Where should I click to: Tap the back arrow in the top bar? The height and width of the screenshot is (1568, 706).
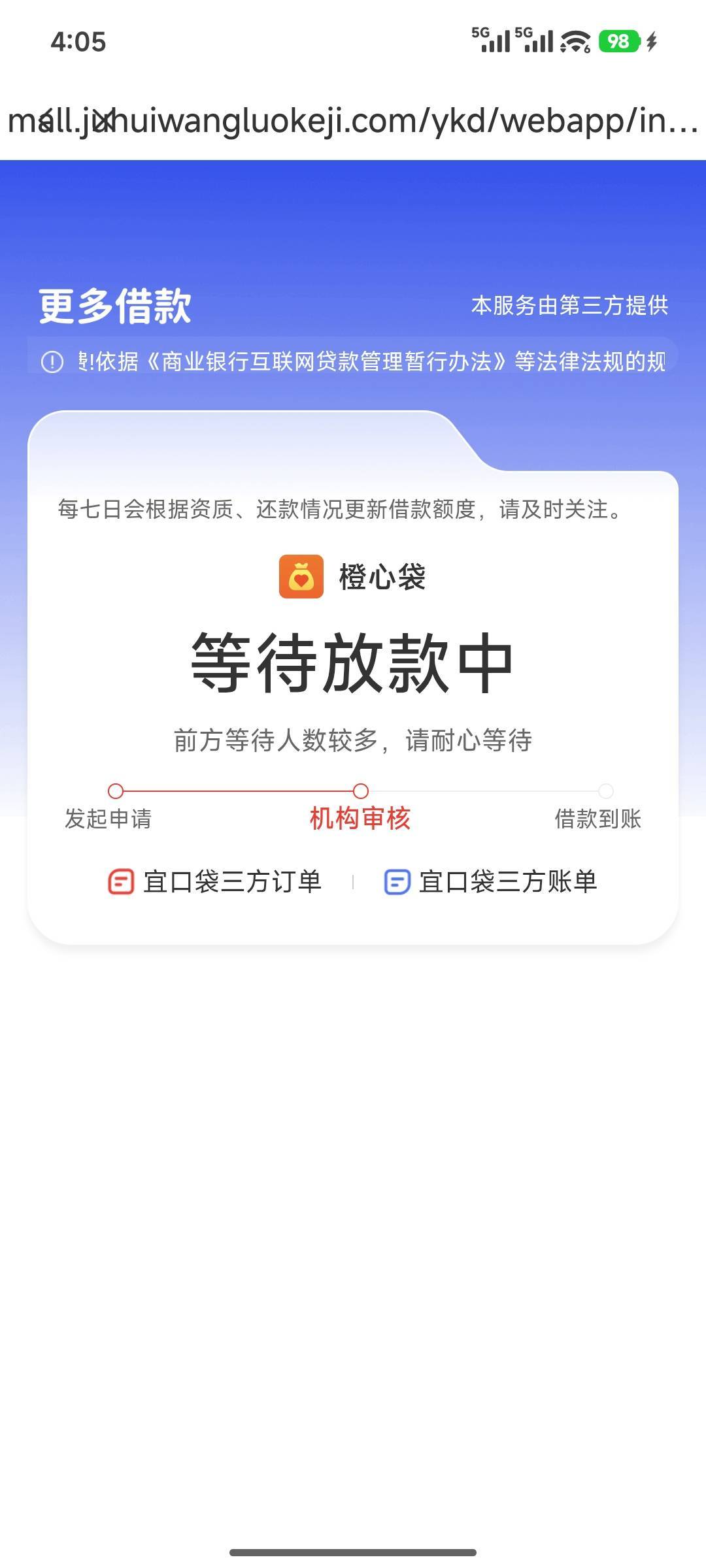coord(46,120)
